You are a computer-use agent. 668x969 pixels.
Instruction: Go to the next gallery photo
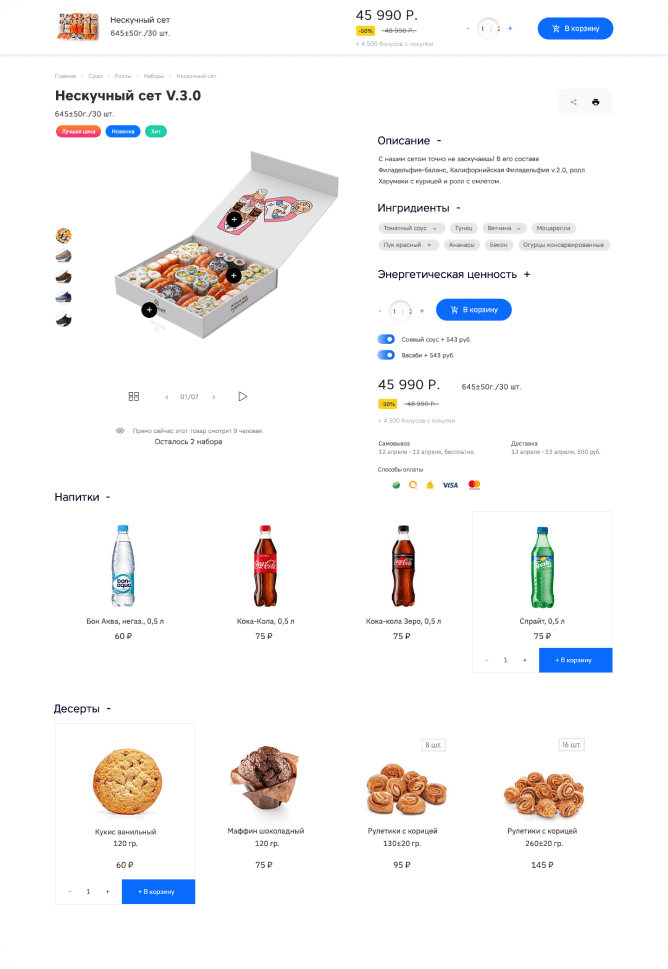point(214,397)
